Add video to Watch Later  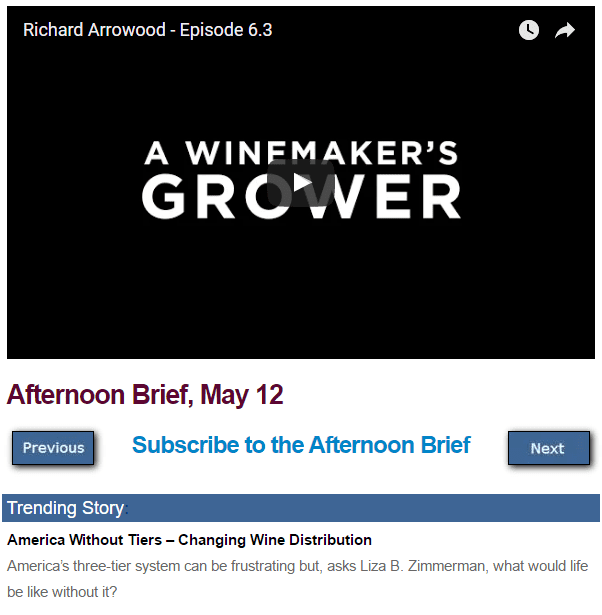pyautogui.click(x=529, y=31)
